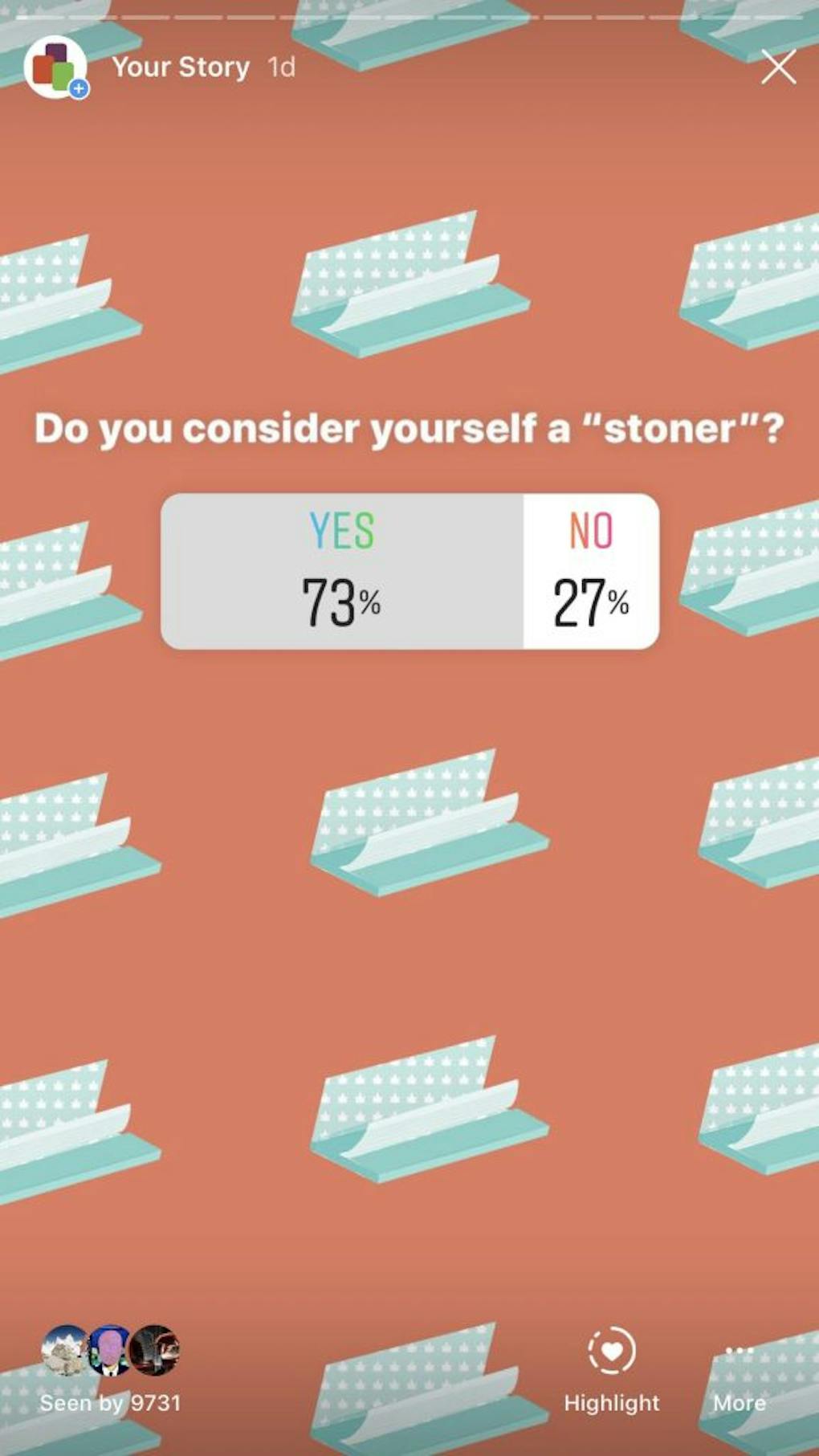Close the story viewer
Viewport: 819px width, 1456px height.
click(x=778, y=68)
